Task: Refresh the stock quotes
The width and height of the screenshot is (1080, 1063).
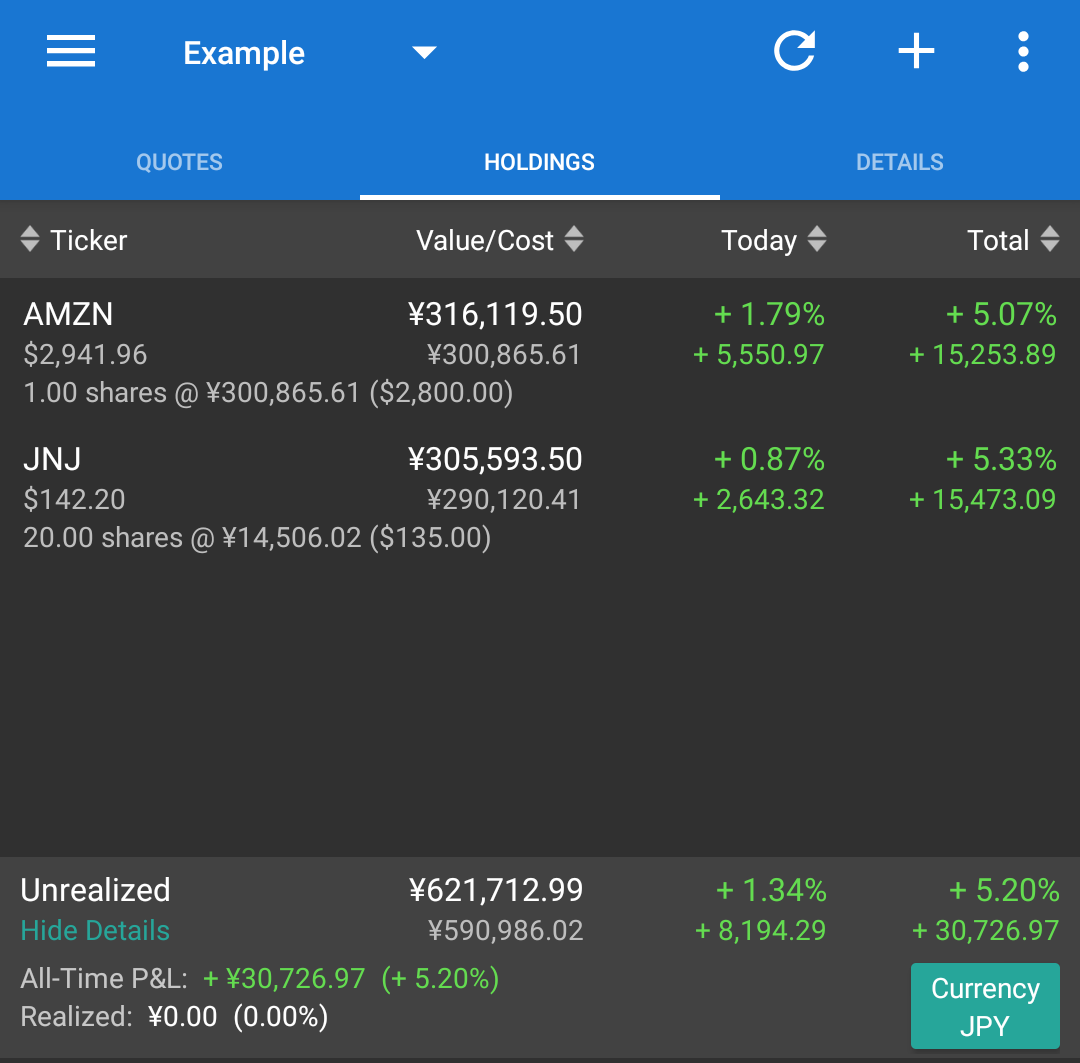Action: point(795,52)
